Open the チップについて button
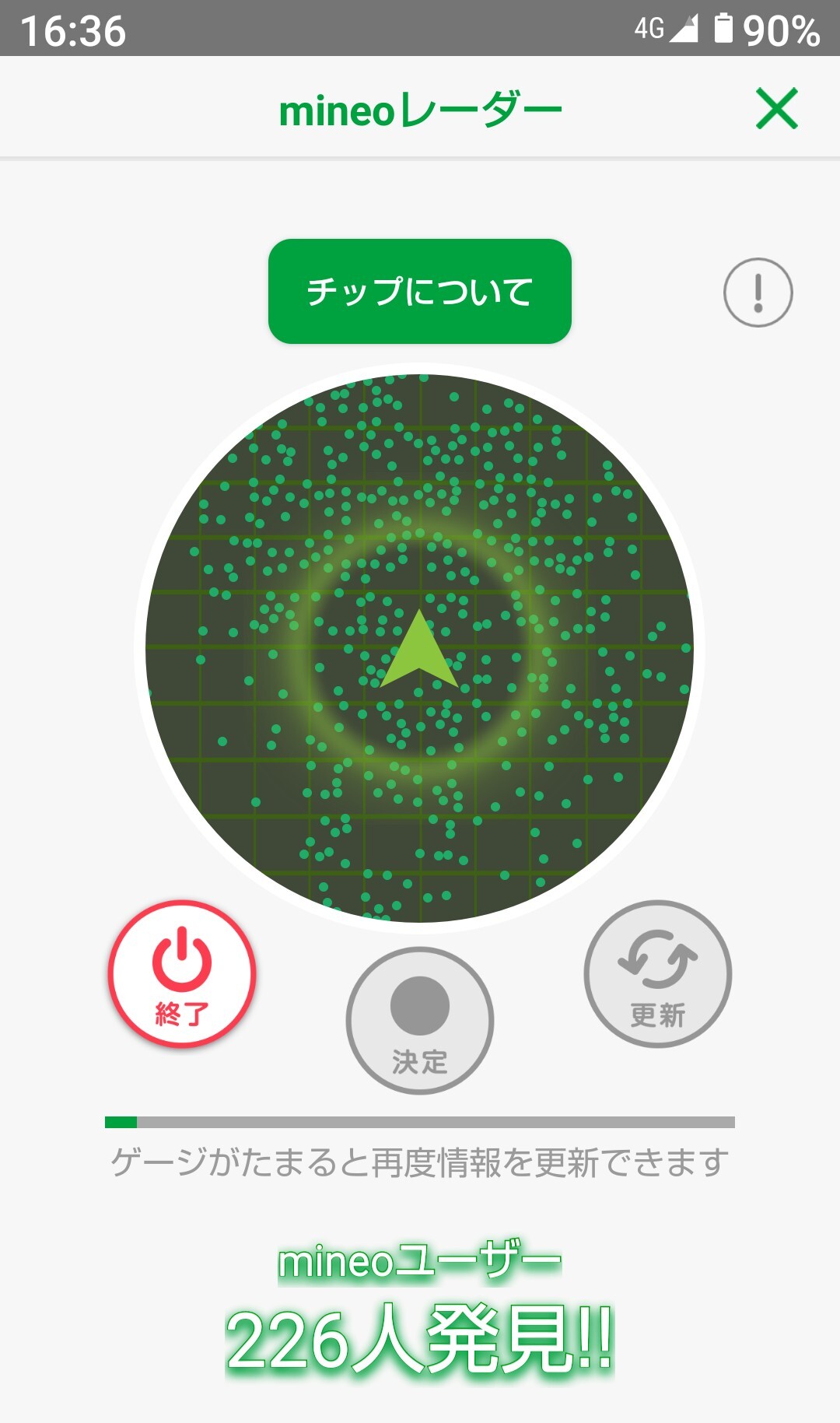The image size is (840, 1423). coord(419,291)
